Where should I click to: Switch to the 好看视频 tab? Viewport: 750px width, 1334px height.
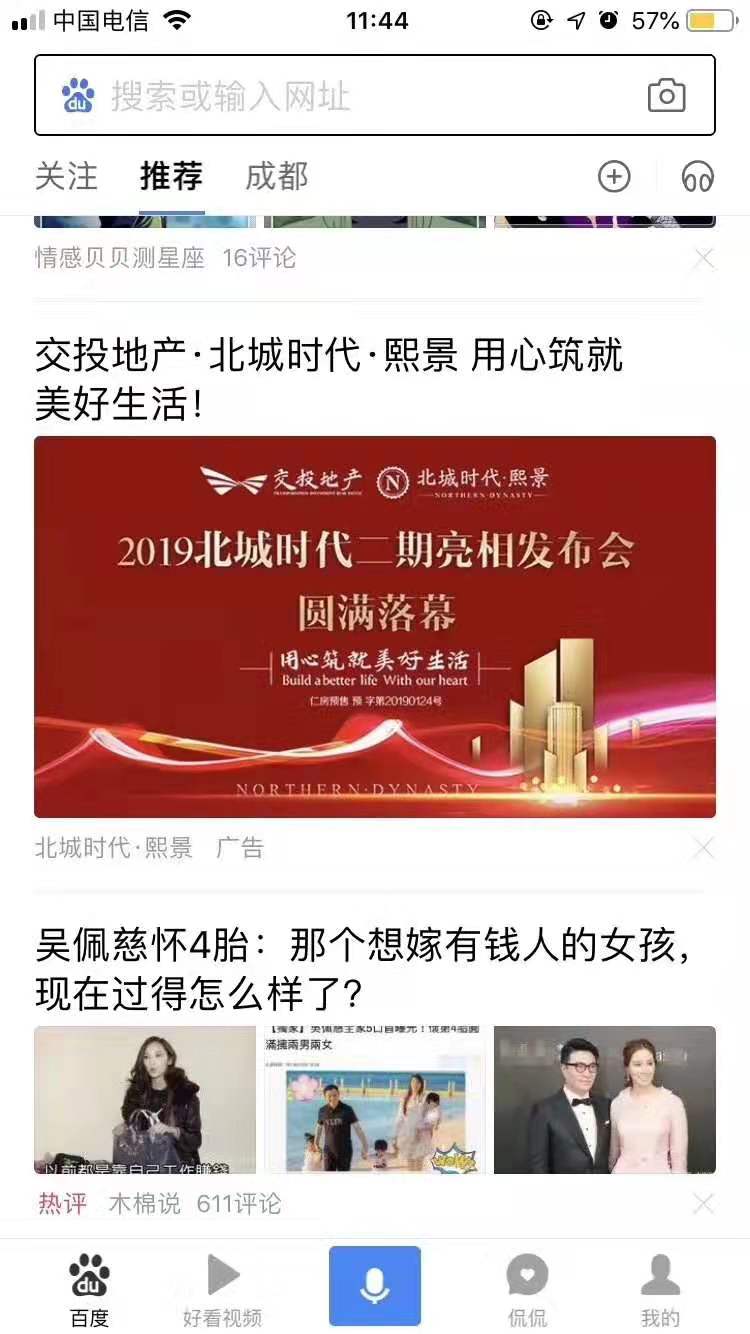pos(222,1290)
